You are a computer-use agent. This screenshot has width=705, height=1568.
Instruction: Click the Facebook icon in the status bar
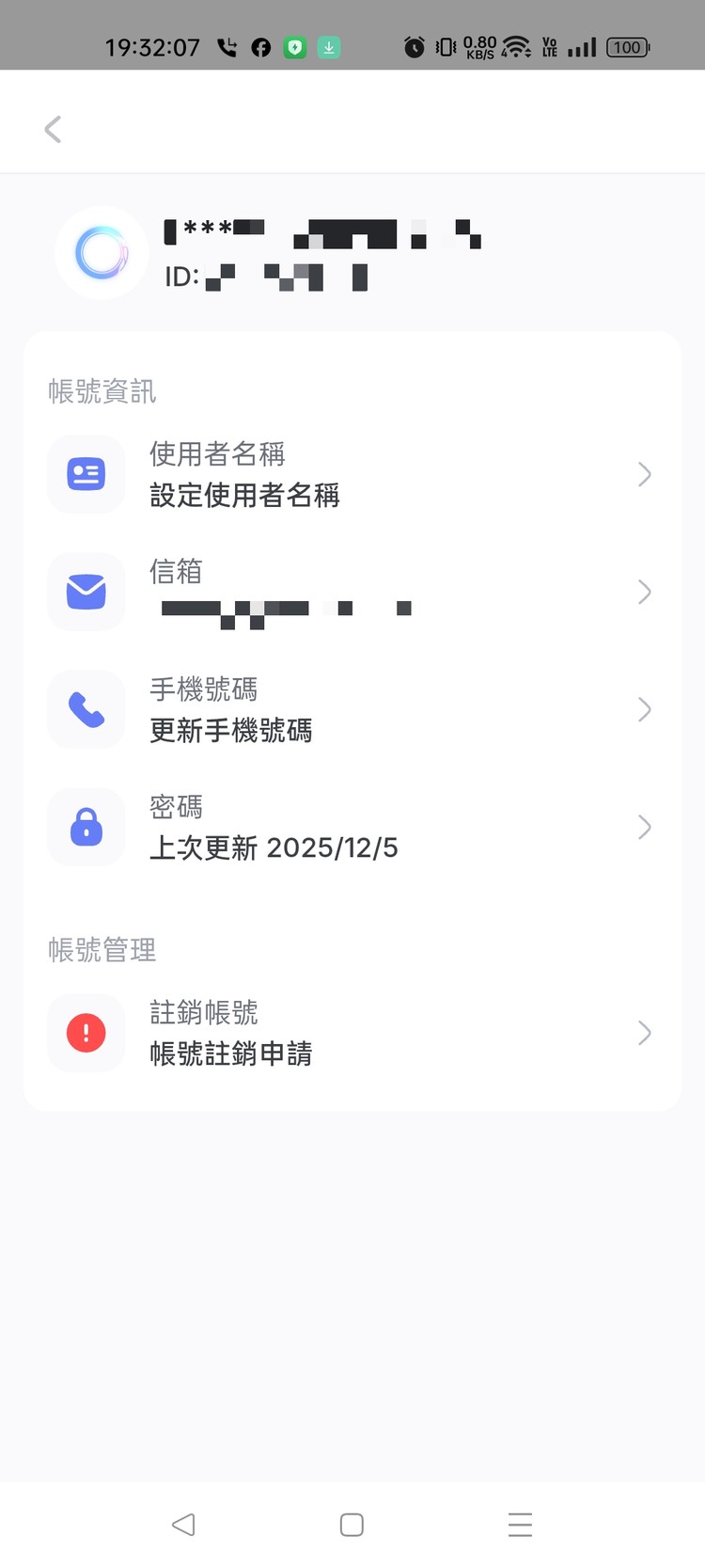coord(261,46)
